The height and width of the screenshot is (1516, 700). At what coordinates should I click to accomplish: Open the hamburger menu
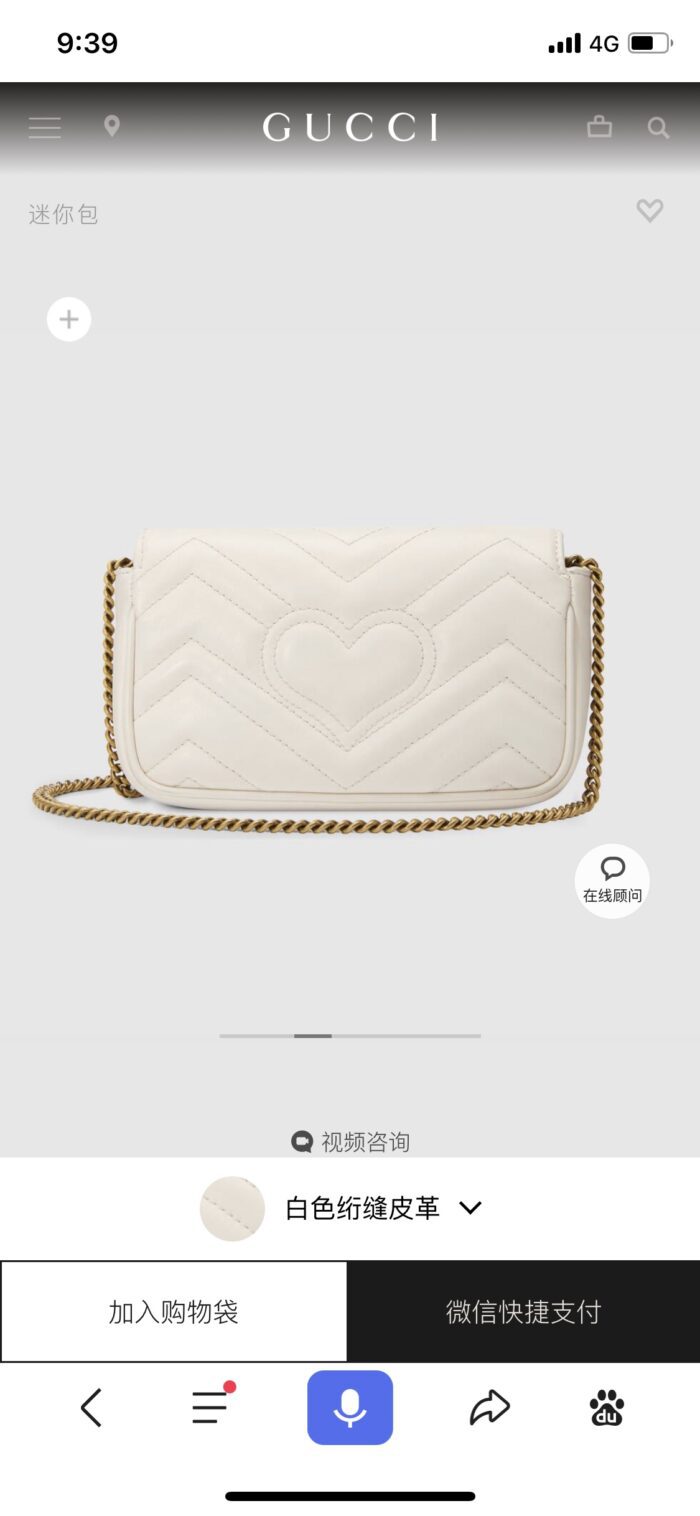tap(45, 127)
